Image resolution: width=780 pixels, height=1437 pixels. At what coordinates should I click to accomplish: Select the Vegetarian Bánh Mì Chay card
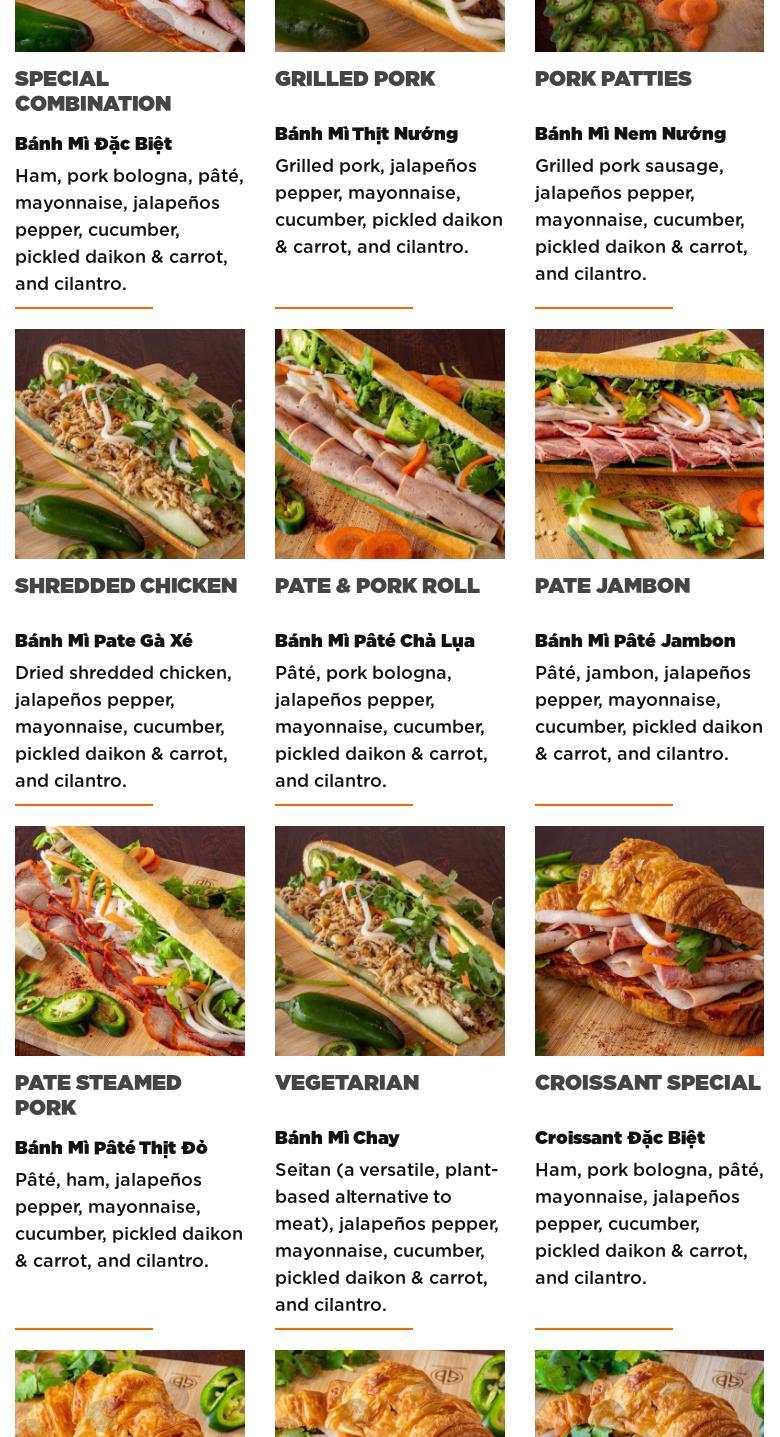point(347,1083)
